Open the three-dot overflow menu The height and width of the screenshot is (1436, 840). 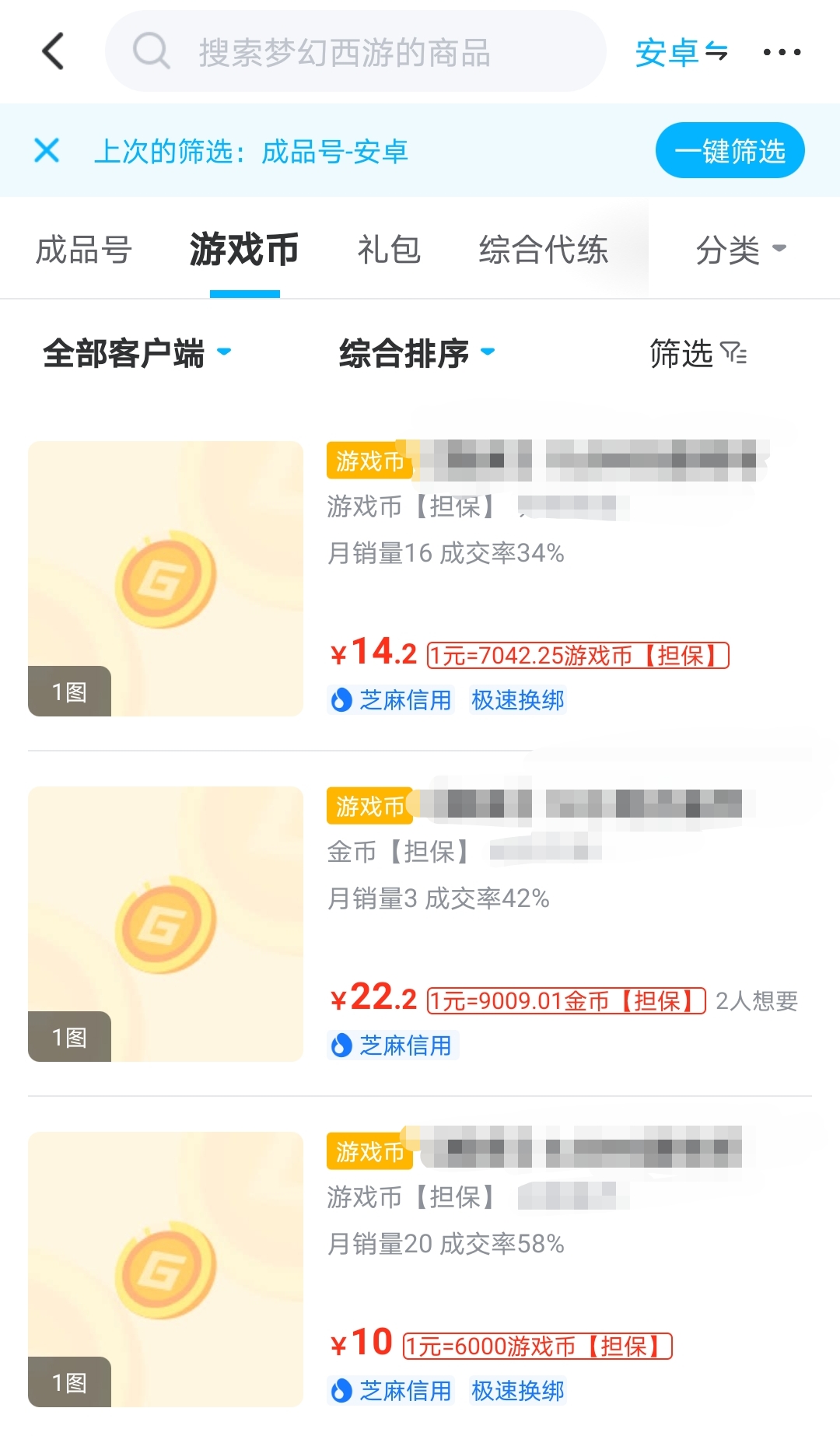coord(782,52)
